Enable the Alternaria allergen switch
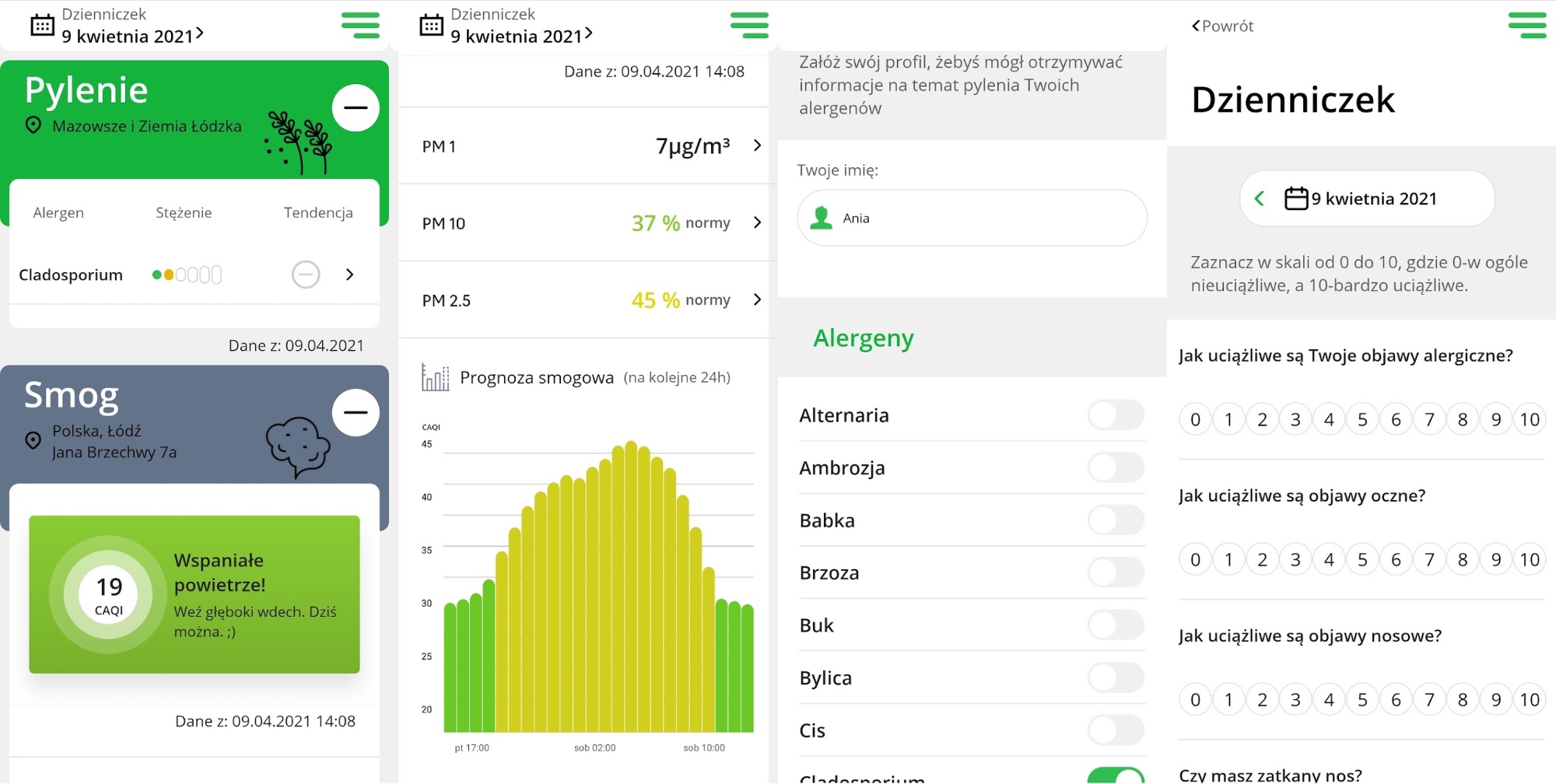 click(1116, 415)
